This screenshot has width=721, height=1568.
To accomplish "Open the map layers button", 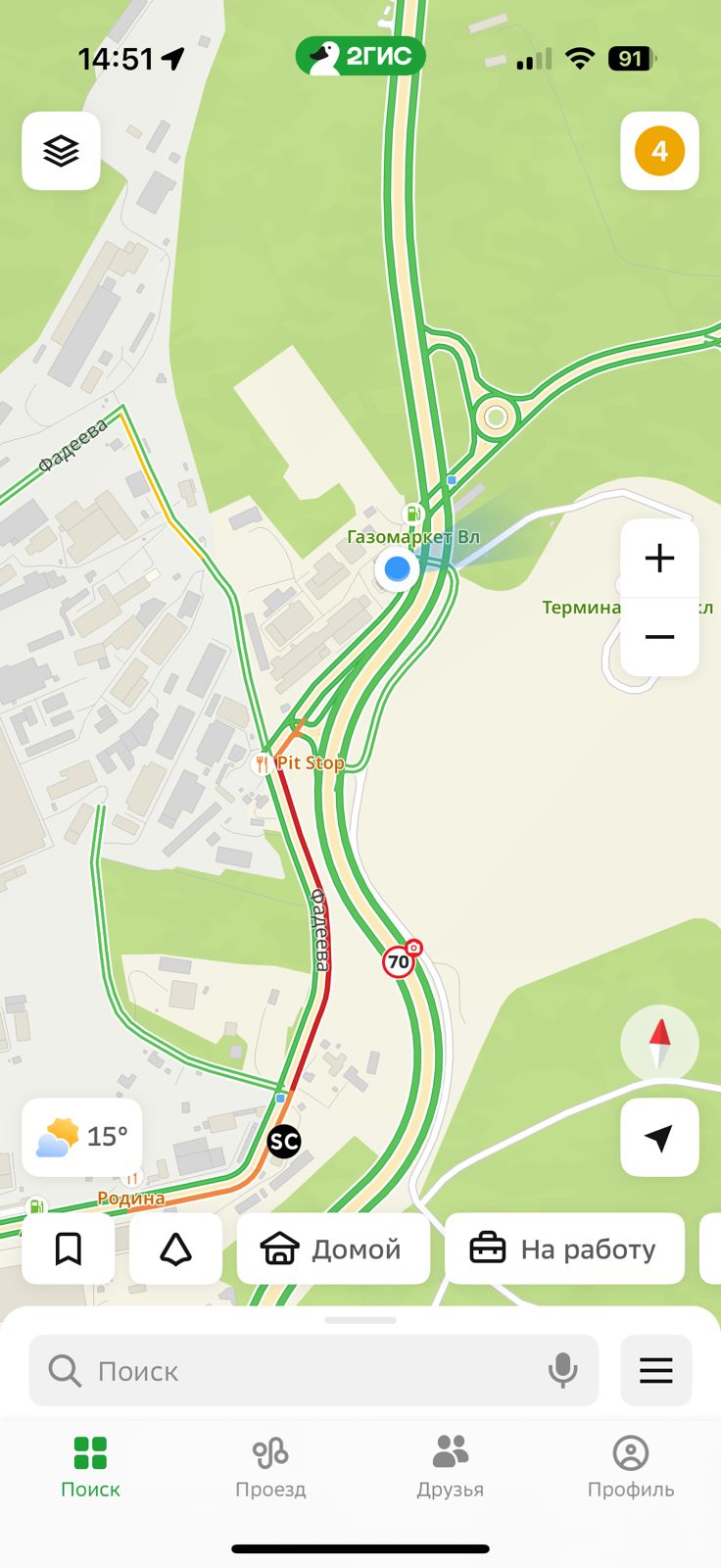I will pyautogui.click(x=61, y=151).
